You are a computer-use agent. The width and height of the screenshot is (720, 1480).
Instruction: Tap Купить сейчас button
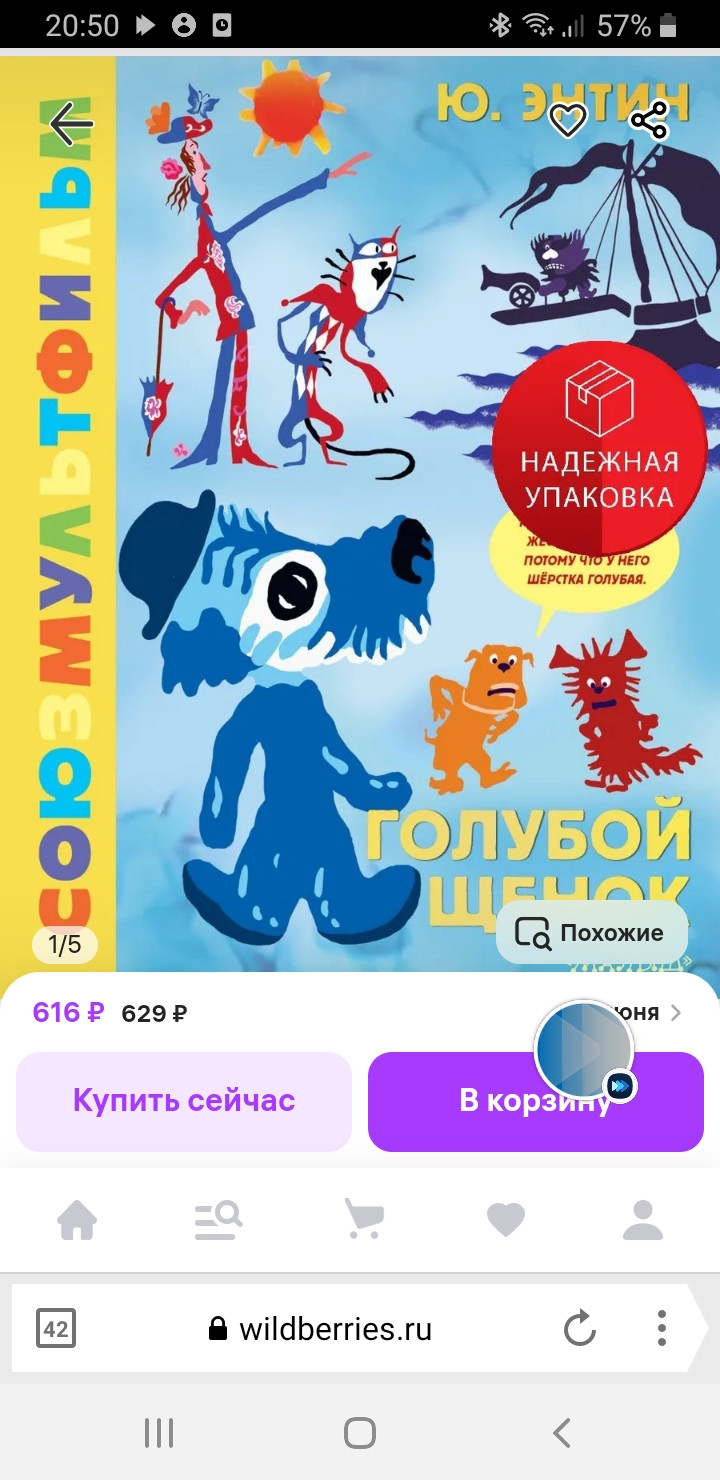coord(184,1101)
